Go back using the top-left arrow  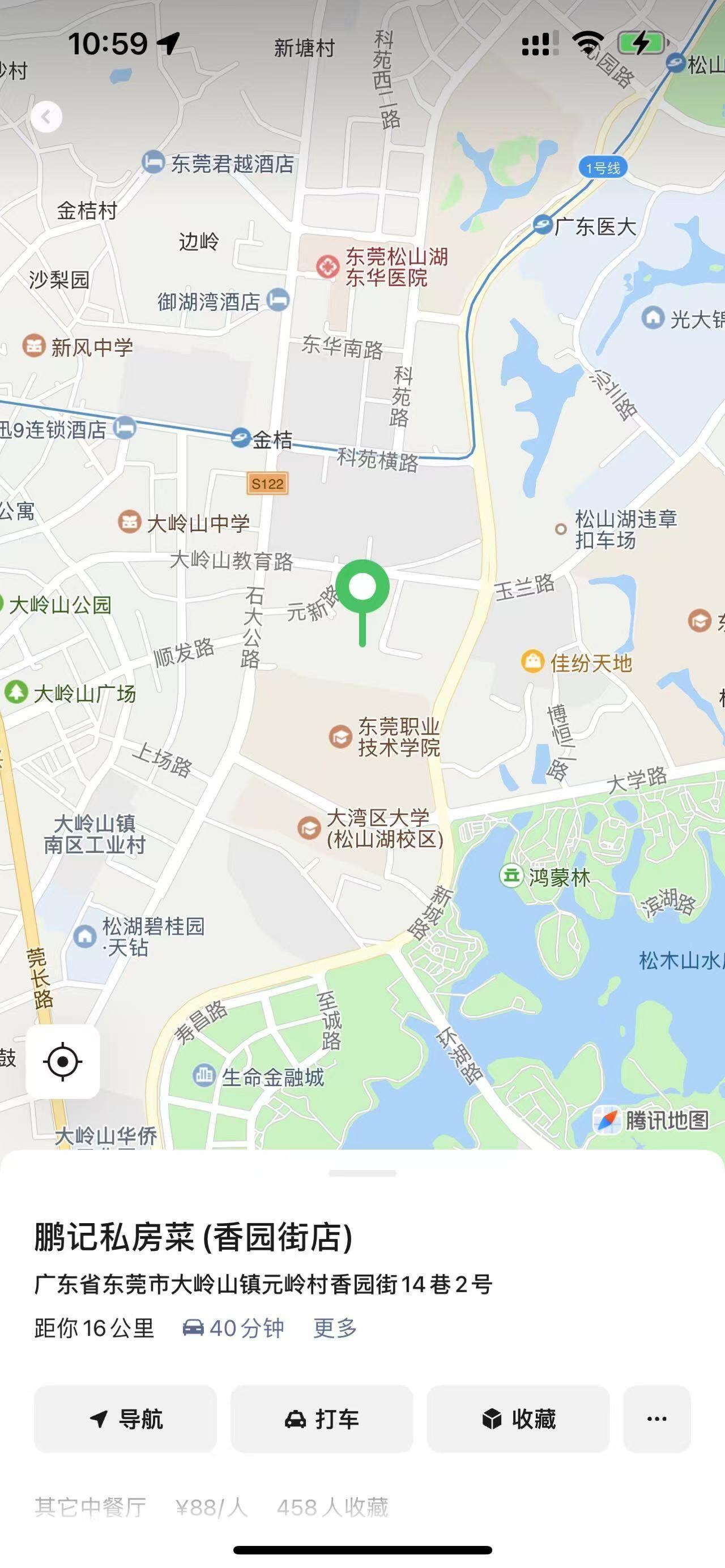click(x=46, y=116)
